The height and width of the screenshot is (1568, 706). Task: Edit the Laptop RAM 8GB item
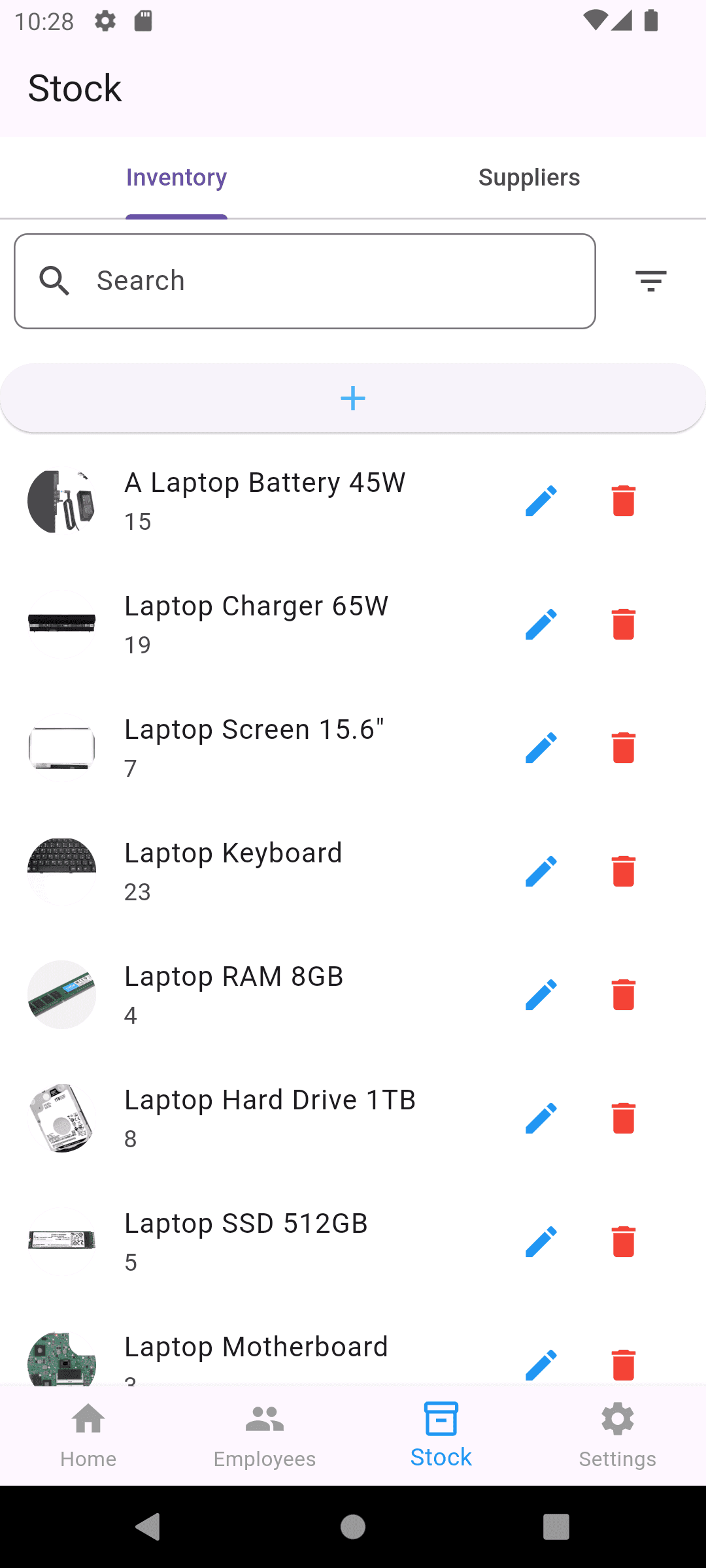pyautogui.click(x=541, y=994)
